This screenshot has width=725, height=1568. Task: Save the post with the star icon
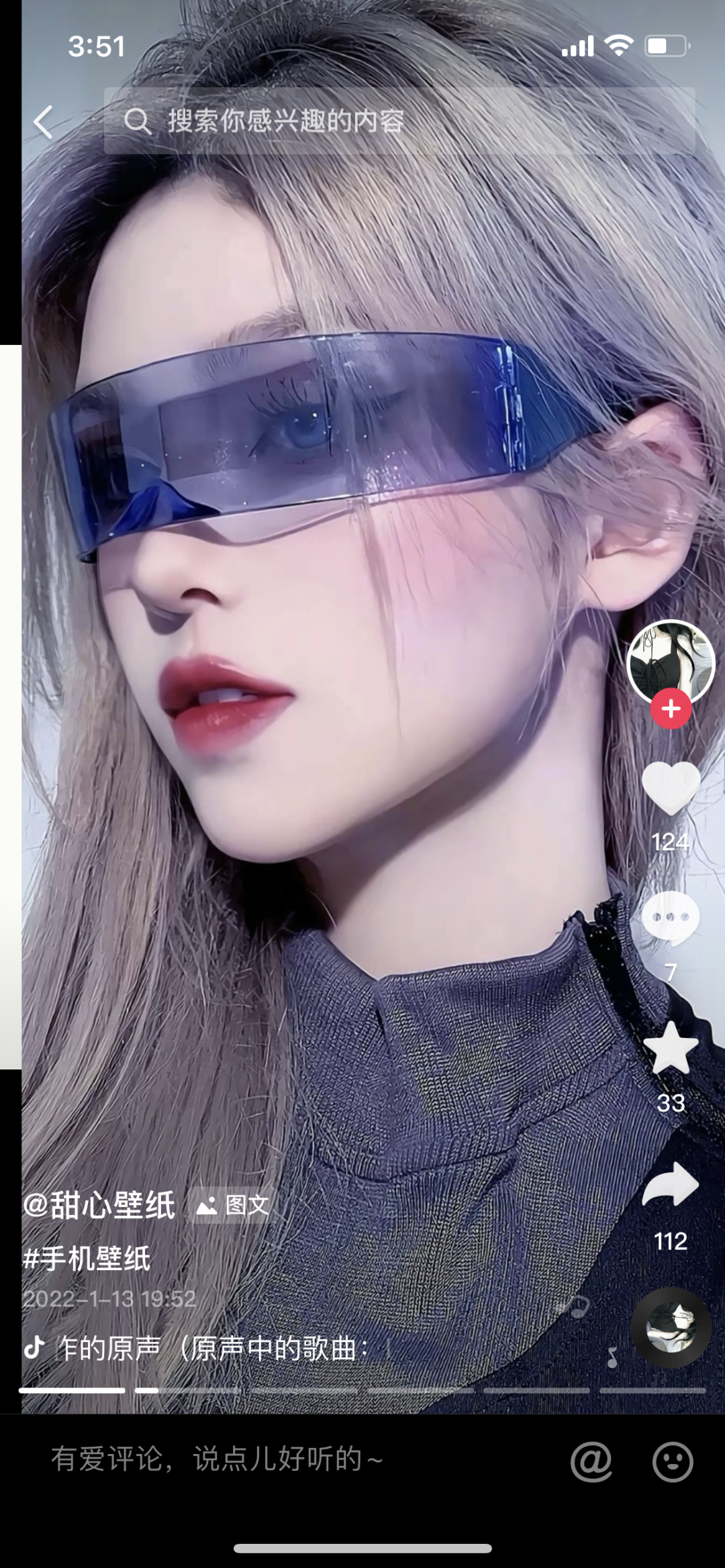click(x=671, y=1049)
